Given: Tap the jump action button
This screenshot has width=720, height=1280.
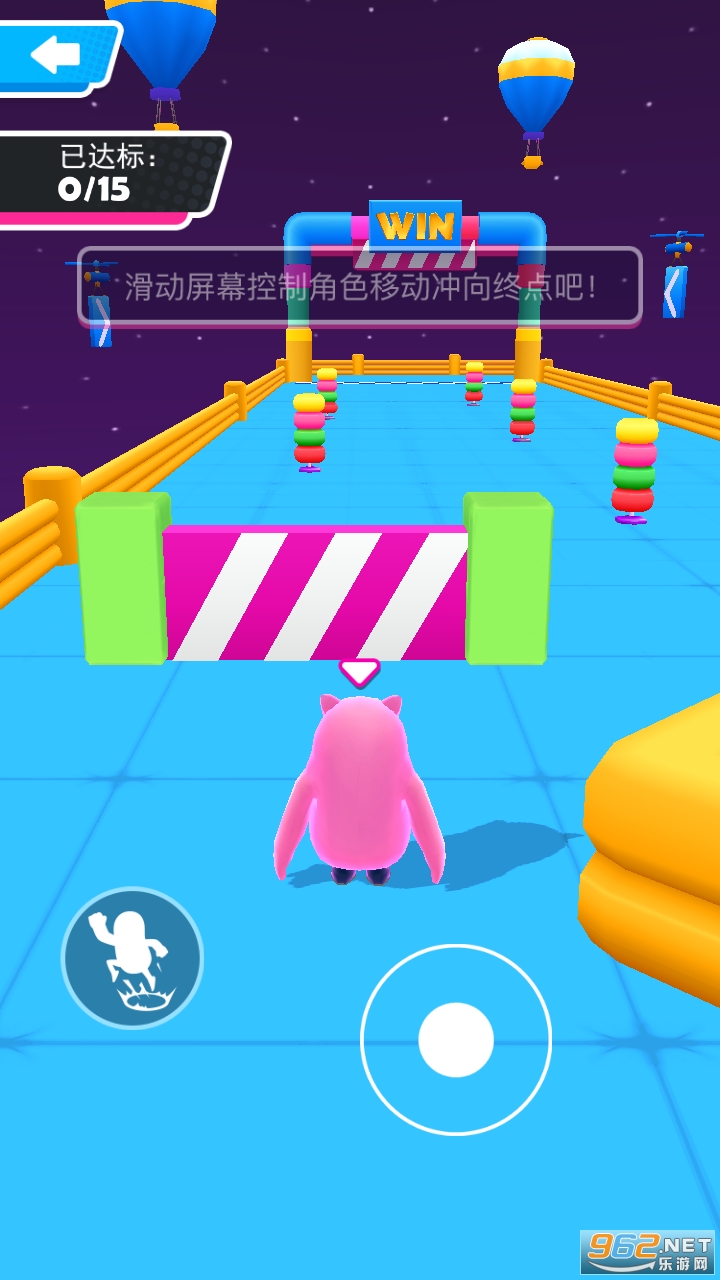Looking at the screenshot, I should 132,958.
